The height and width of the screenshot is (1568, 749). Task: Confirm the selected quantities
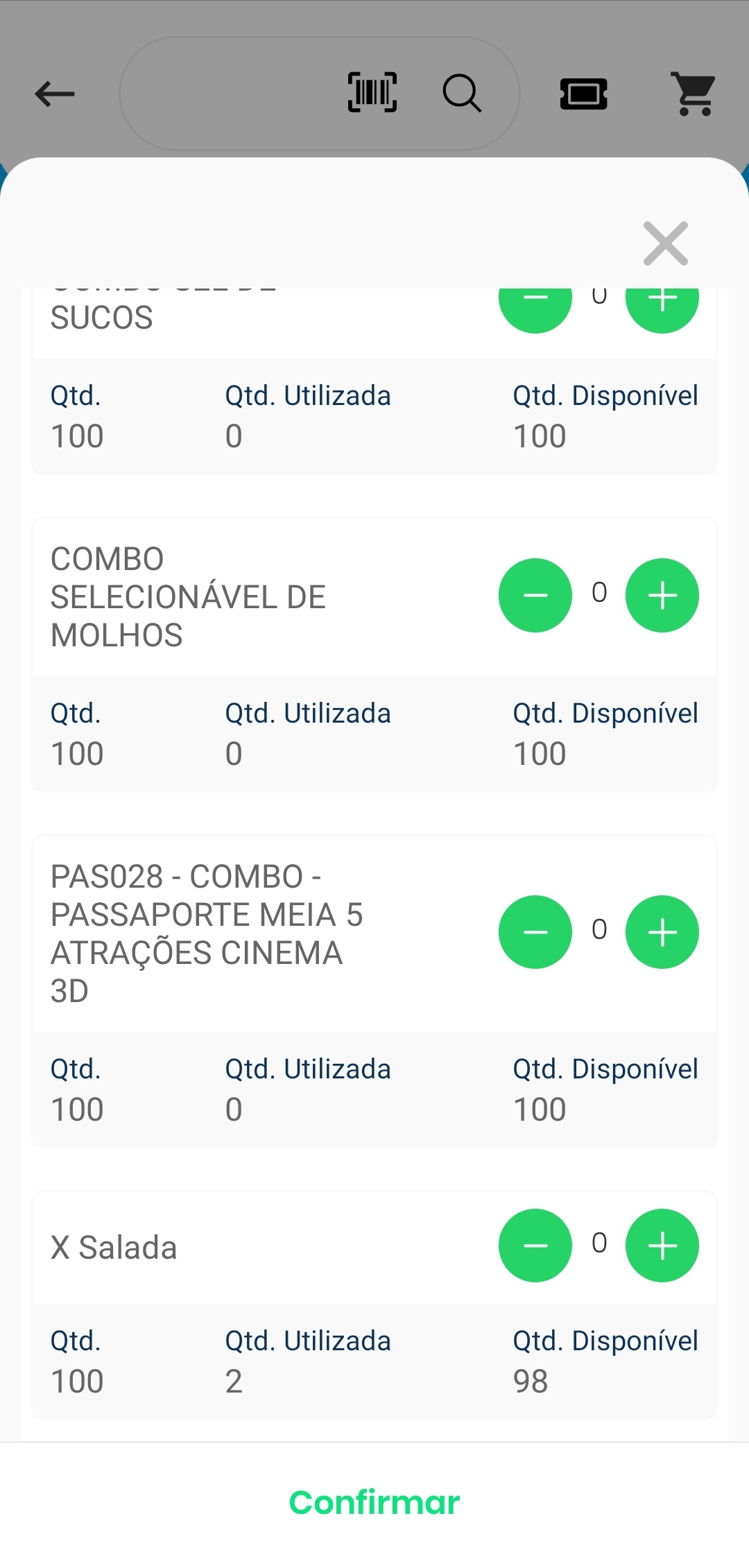pyautogui.click(x=374, y=1503)
